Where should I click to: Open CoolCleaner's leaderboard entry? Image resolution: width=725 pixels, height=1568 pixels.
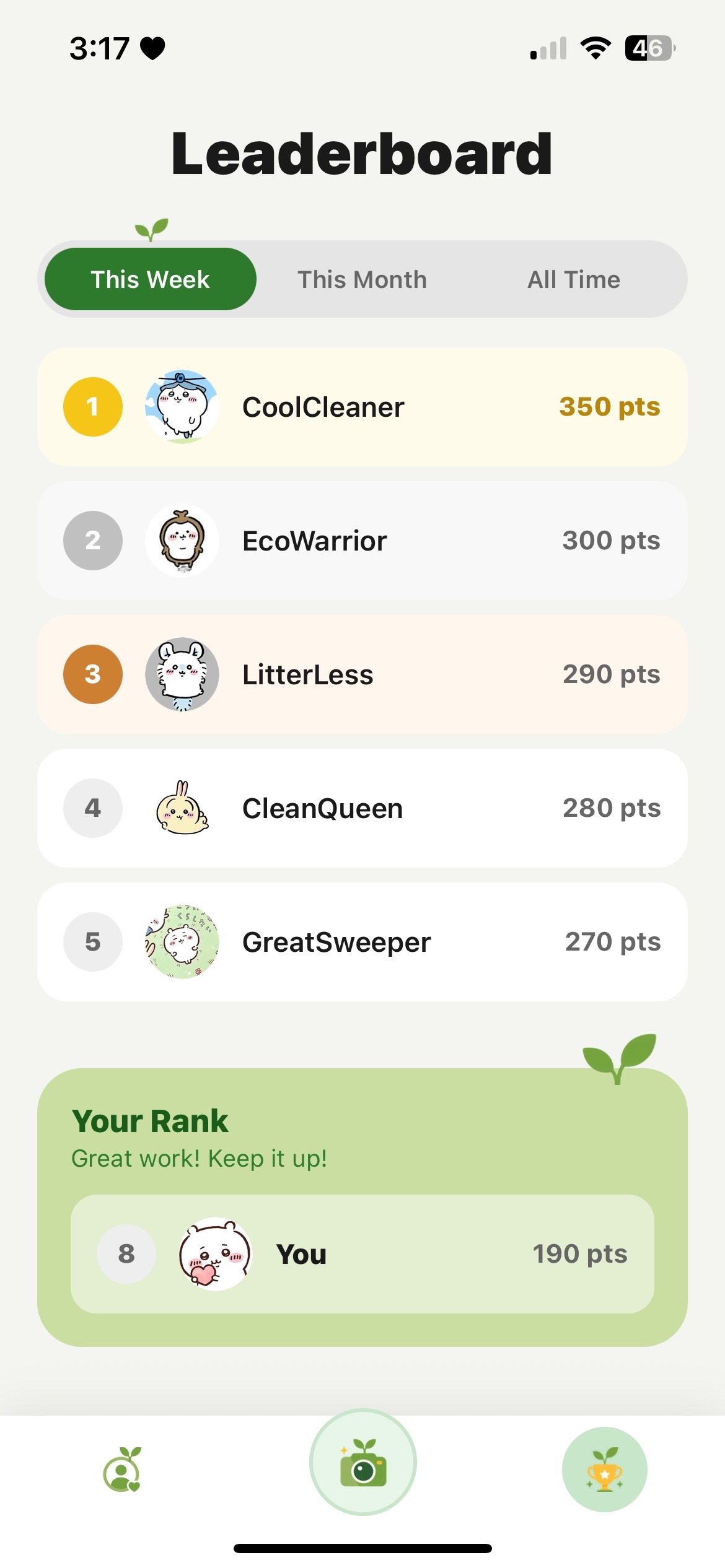point(362,407)
